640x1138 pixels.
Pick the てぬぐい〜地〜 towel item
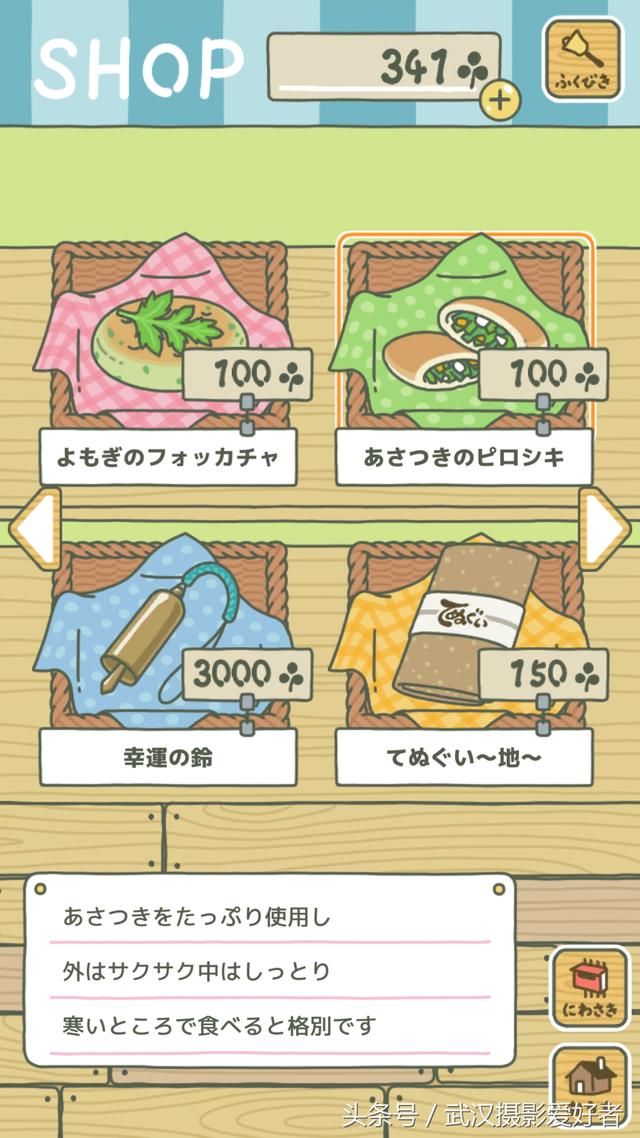(464, 660)
